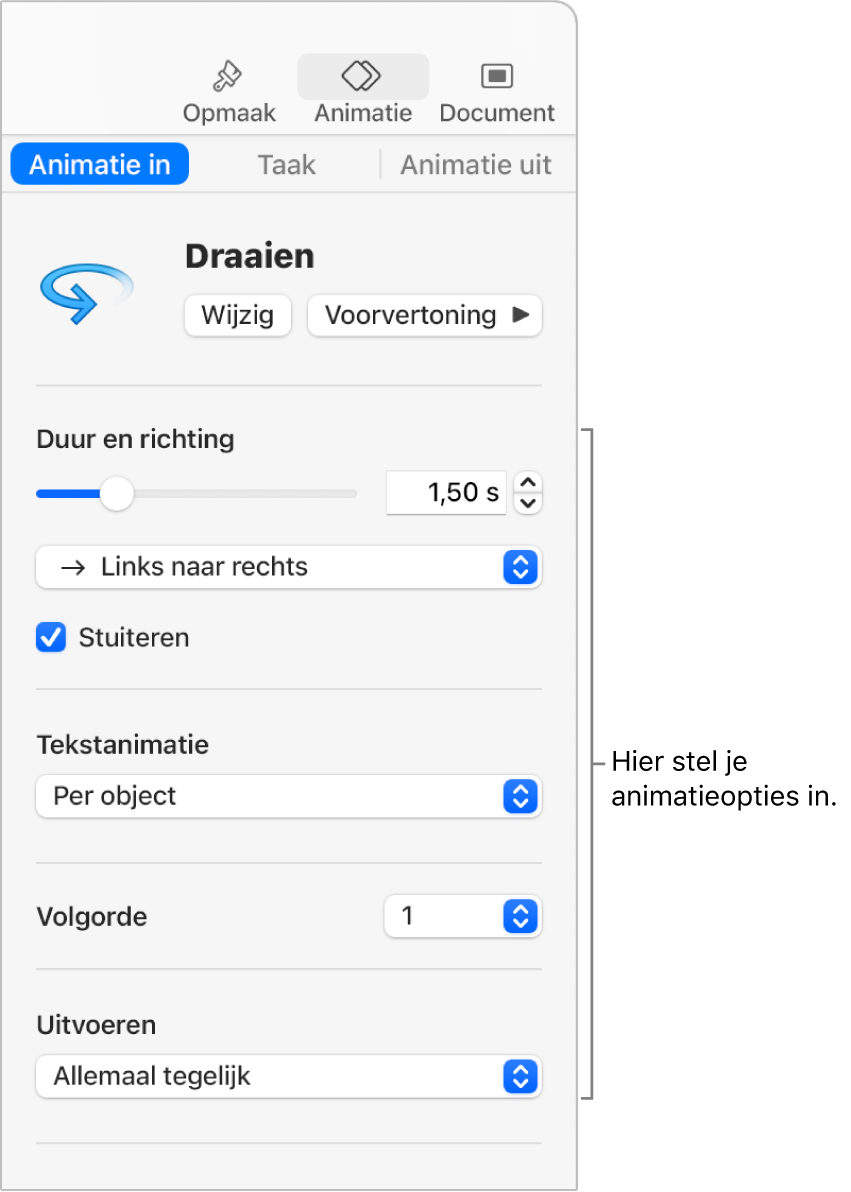This screenshot has height=1192, width=851.
Task: Open the Links naar rechts direction dropdown
Action: tap(288, 567)
